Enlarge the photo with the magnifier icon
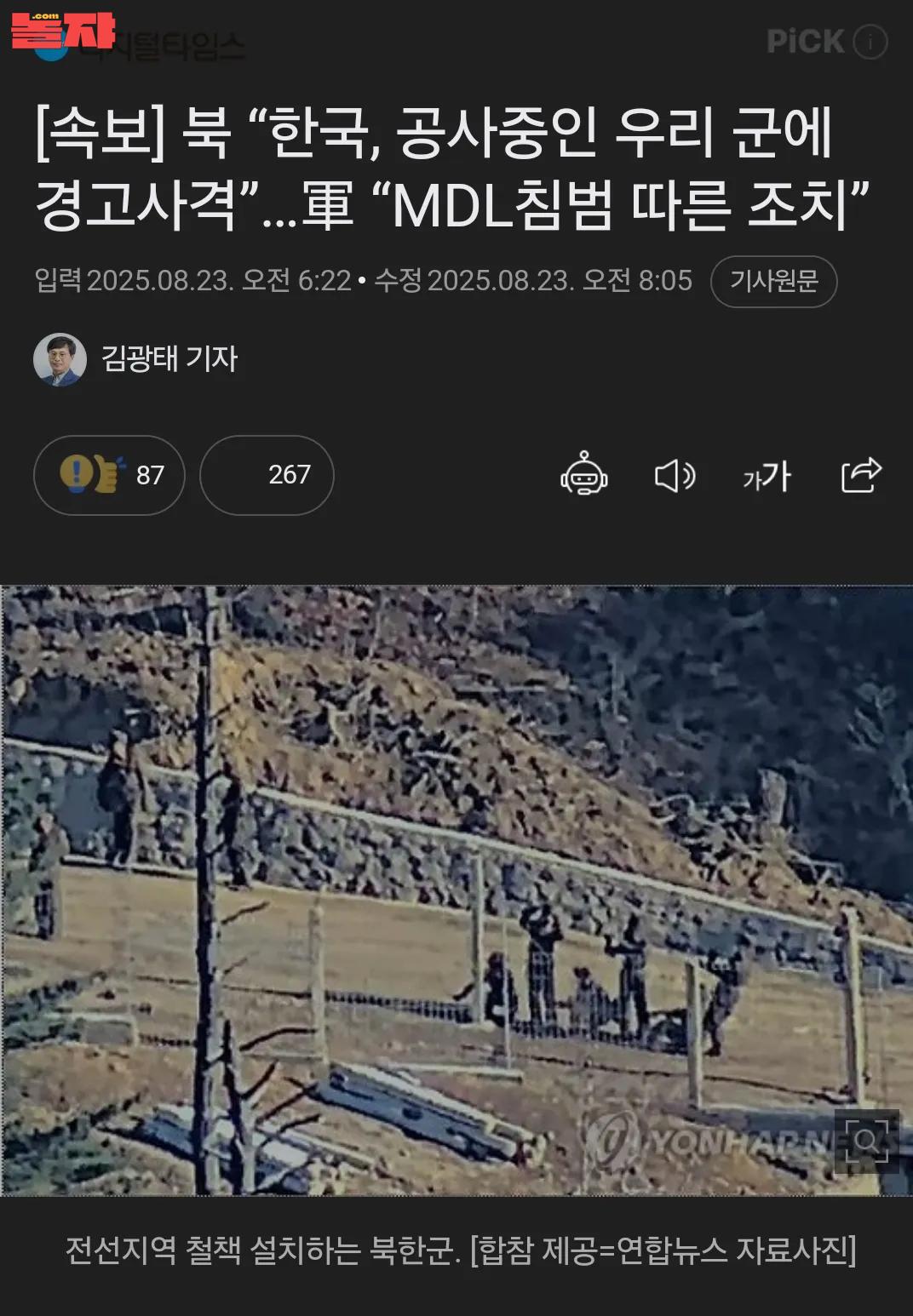This screenshot has width=913, height=1316. (866, 1141)
